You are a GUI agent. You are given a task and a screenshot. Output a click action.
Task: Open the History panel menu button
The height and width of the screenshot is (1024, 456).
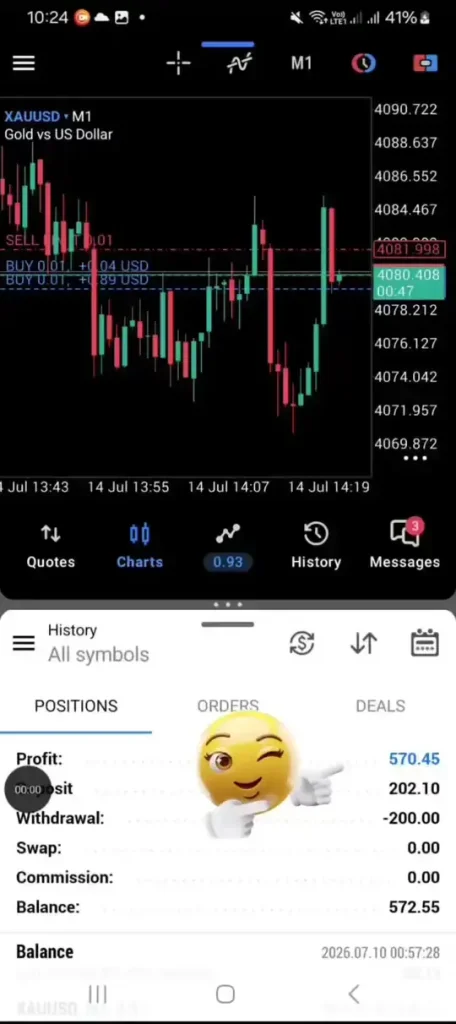[24, 644]
